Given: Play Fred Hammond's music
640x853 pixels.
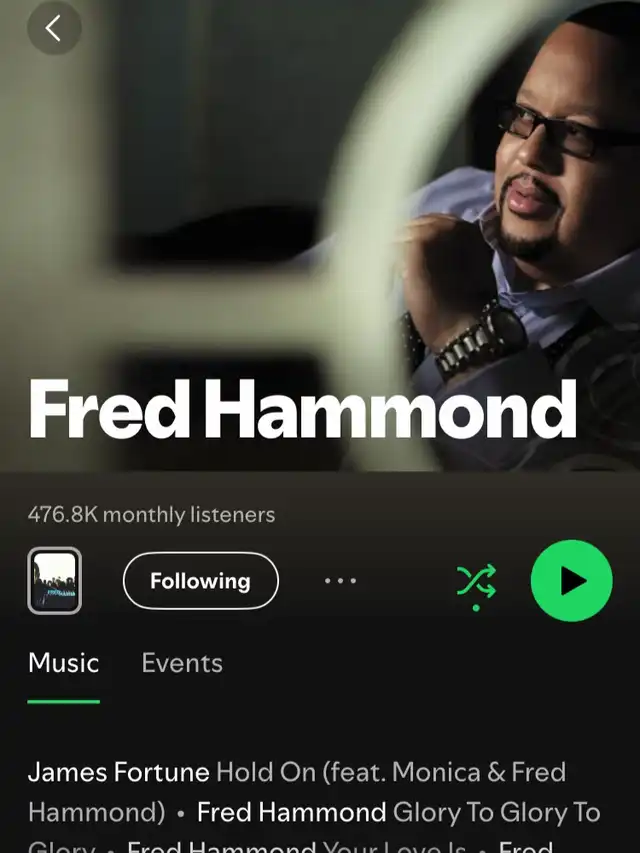Looking at the screenshot, I should click(x=571, y=581).
